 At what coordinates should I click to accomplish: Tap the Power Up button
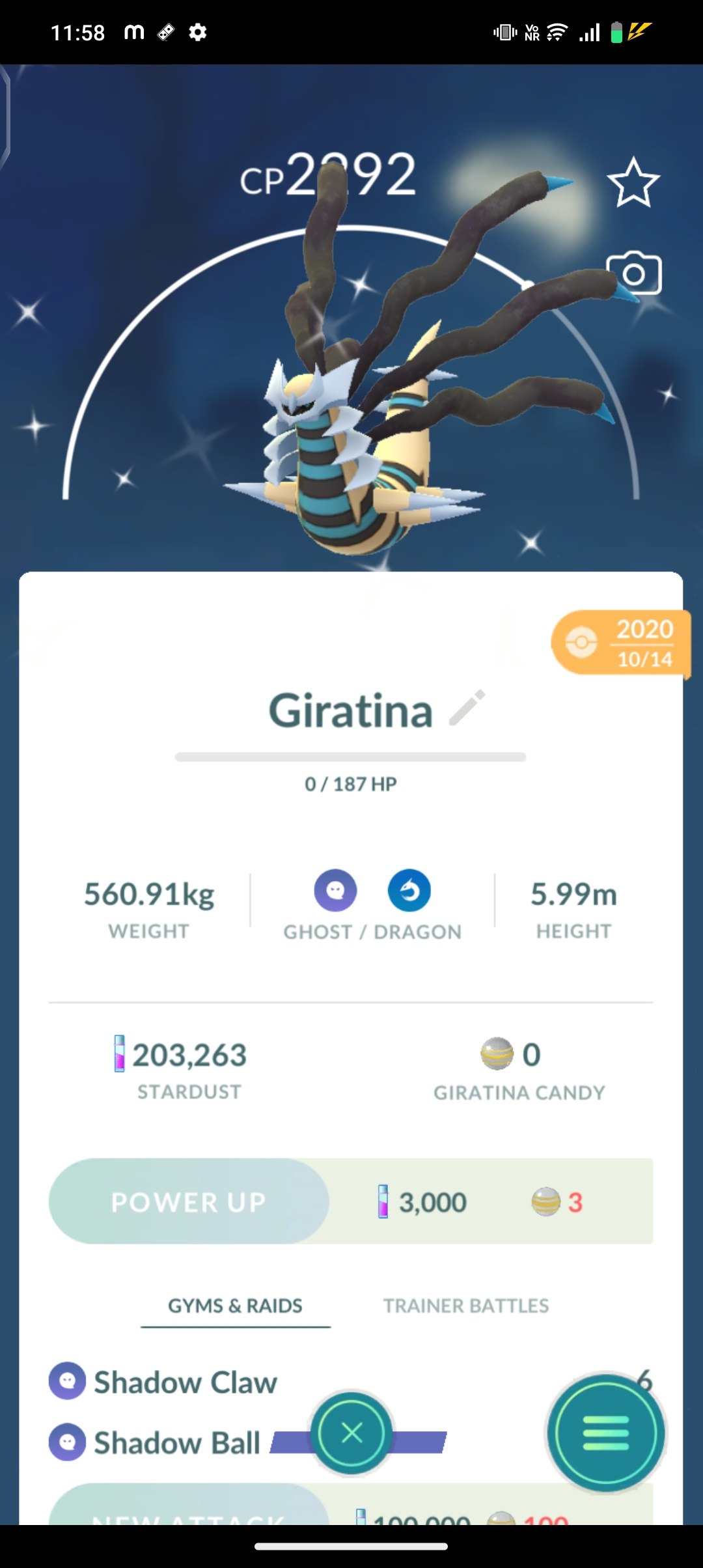pos(189,1201)
